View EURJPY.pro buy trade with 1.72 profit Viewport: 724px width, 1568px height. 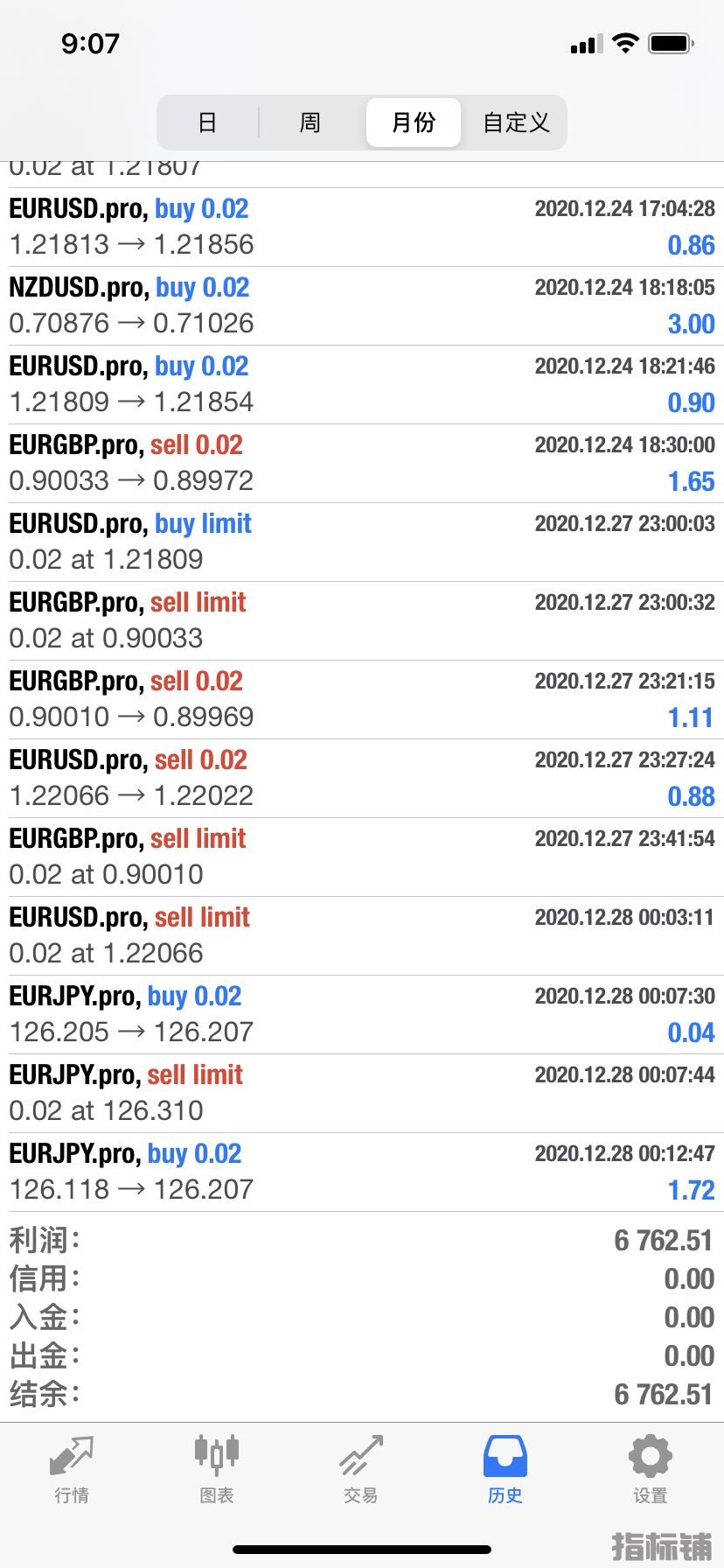point(362,1172)
